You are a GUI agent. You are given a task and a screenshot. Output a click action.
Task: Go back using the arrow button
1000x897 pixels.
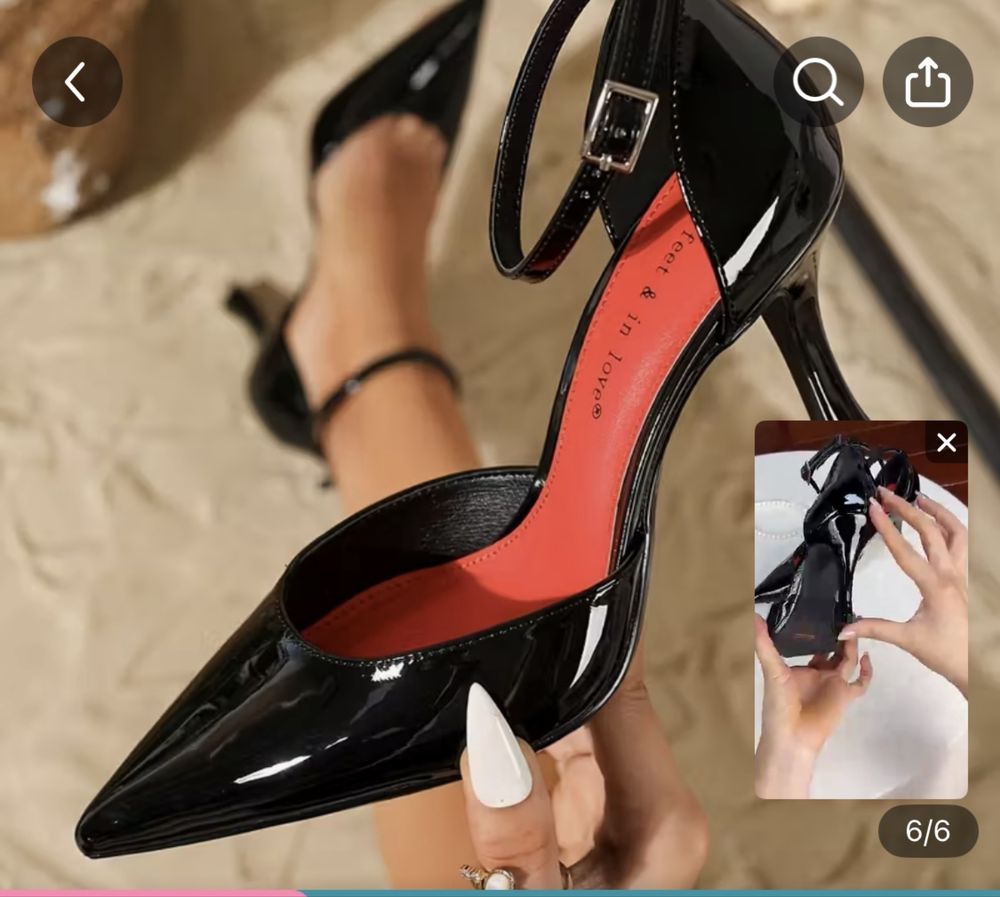77,82
